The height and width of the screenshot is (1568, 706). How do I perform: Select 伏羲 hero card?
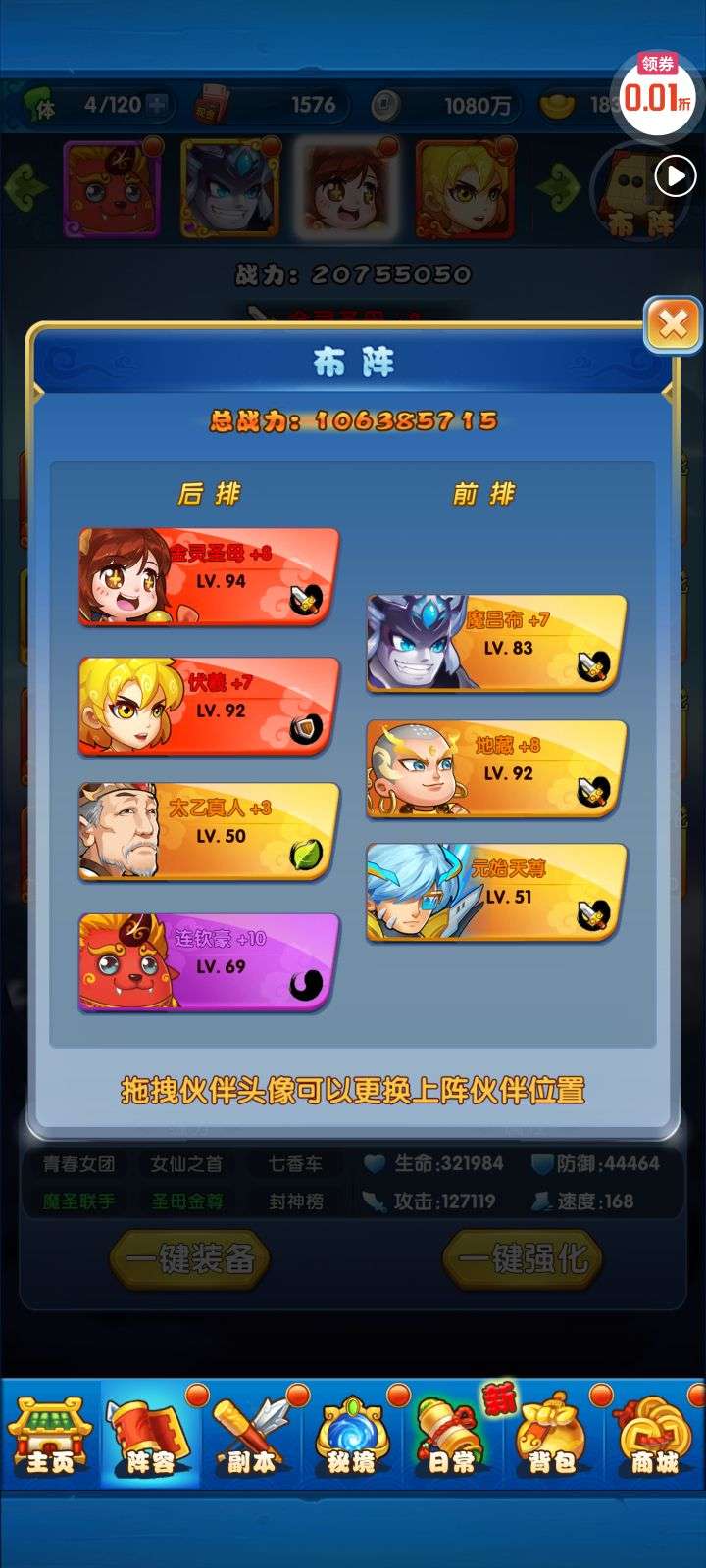coord(208,706)
